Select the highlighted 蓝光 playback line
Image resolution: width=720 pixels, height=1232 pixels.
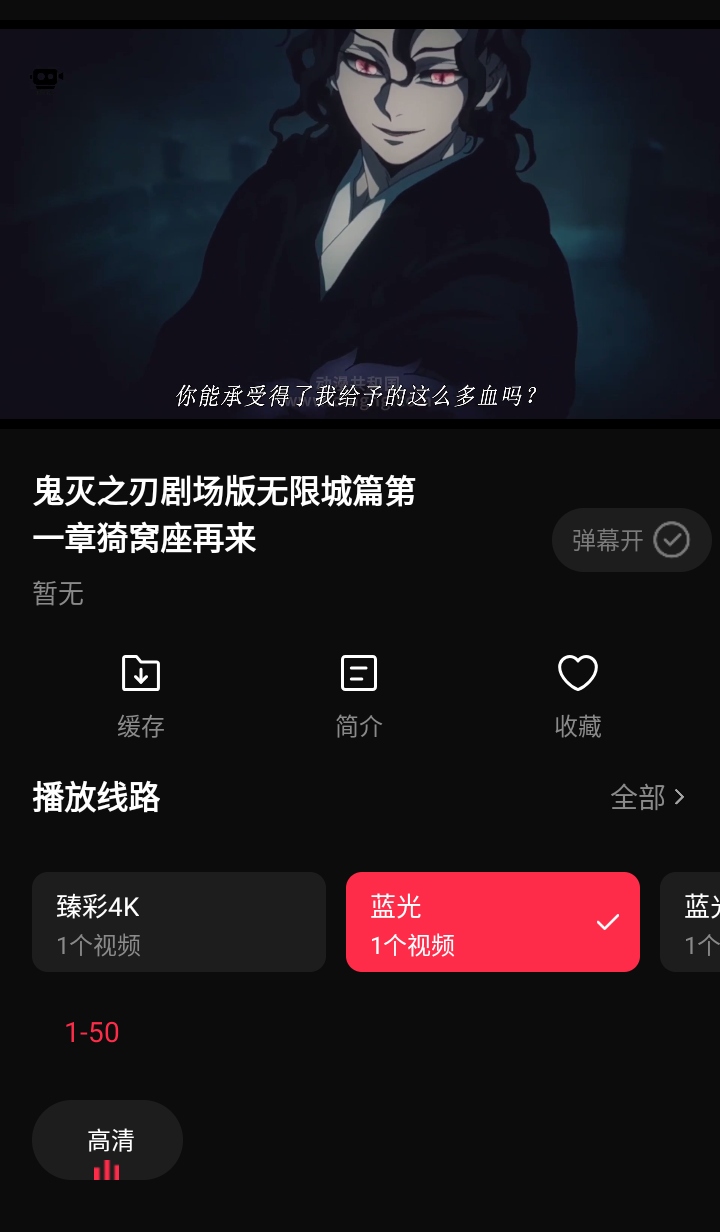[492, 922]
